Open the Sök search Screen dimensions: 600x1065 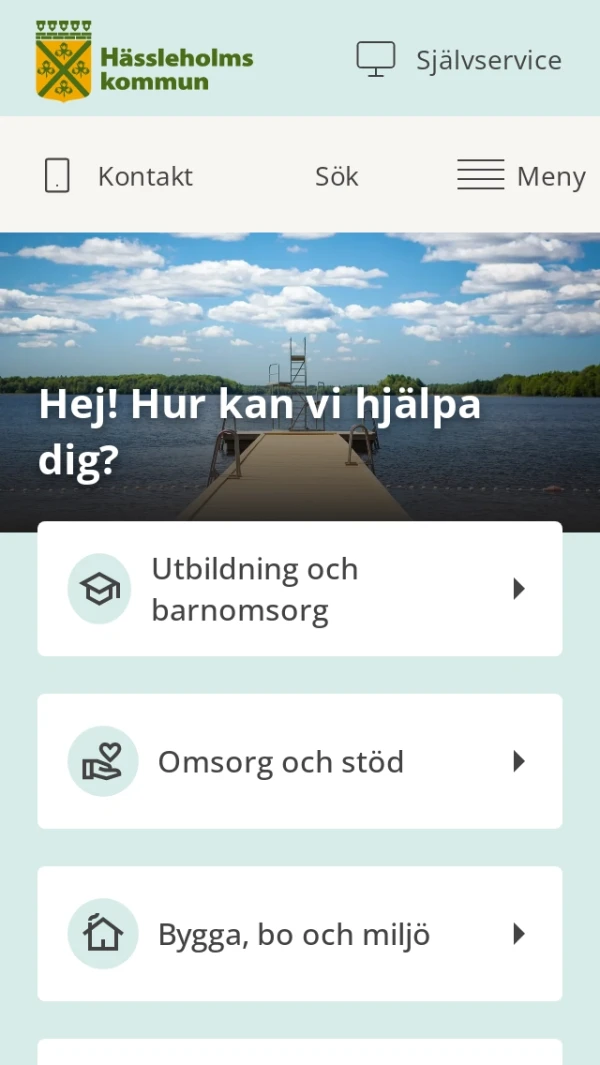(336, 176)
